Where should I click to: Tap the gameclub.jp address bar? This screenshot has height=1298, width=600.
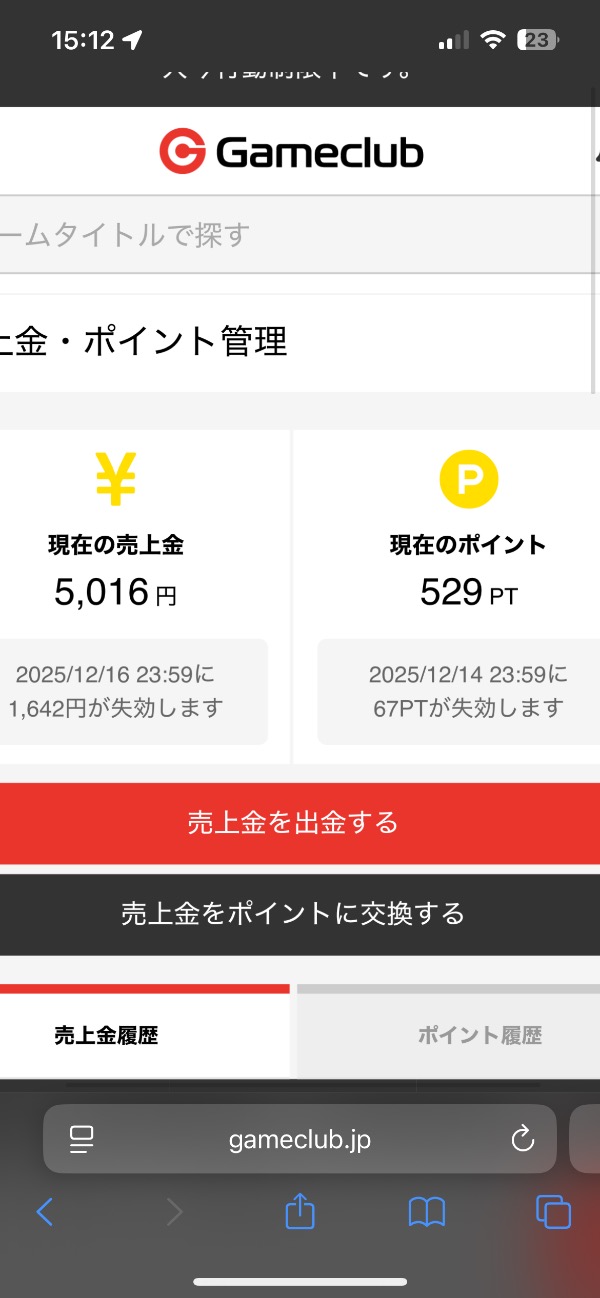[x=299, y=1139]
